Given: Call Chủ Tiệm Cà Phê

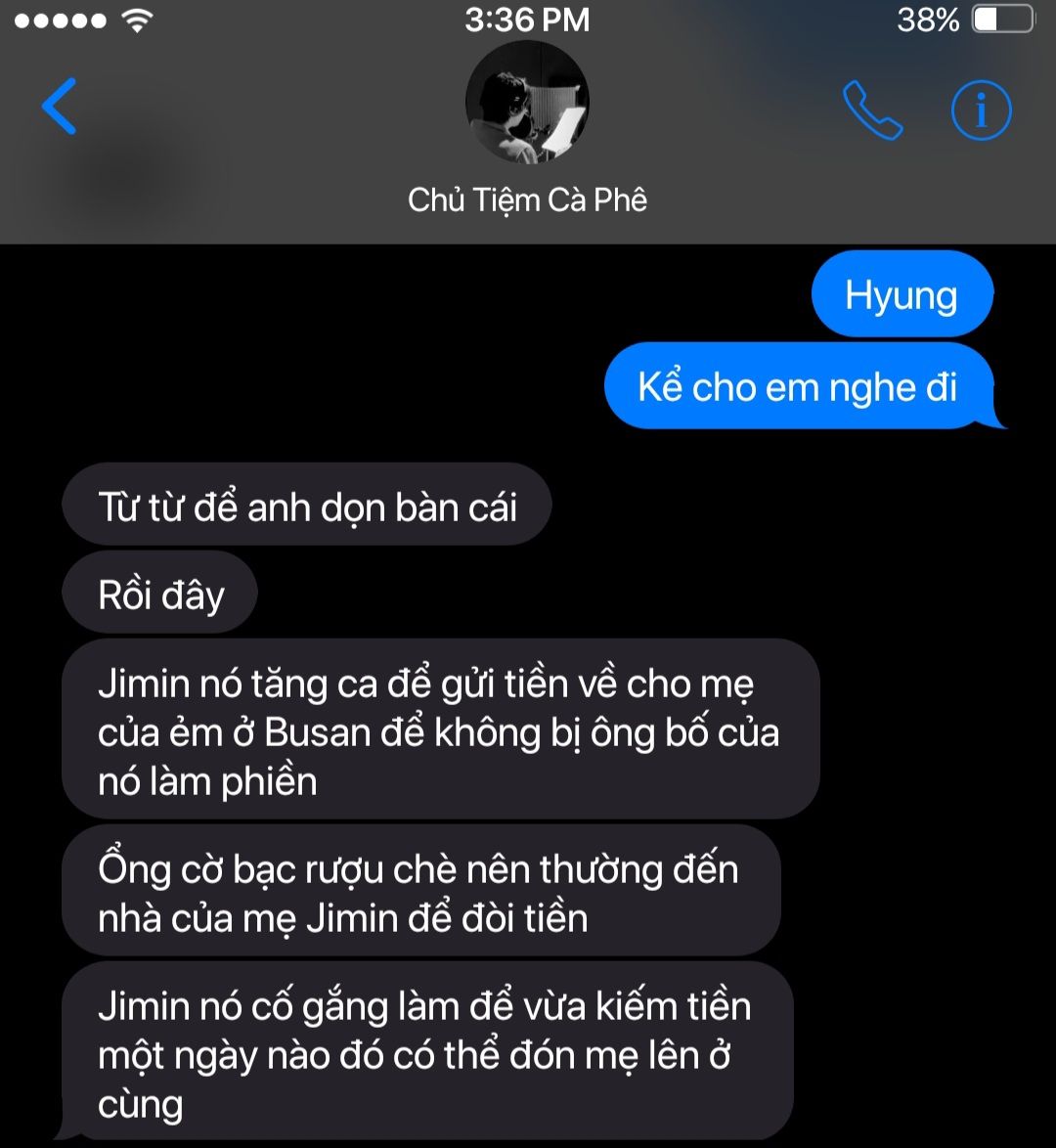Looking at the screenshot, I should [x=872, y=110].
